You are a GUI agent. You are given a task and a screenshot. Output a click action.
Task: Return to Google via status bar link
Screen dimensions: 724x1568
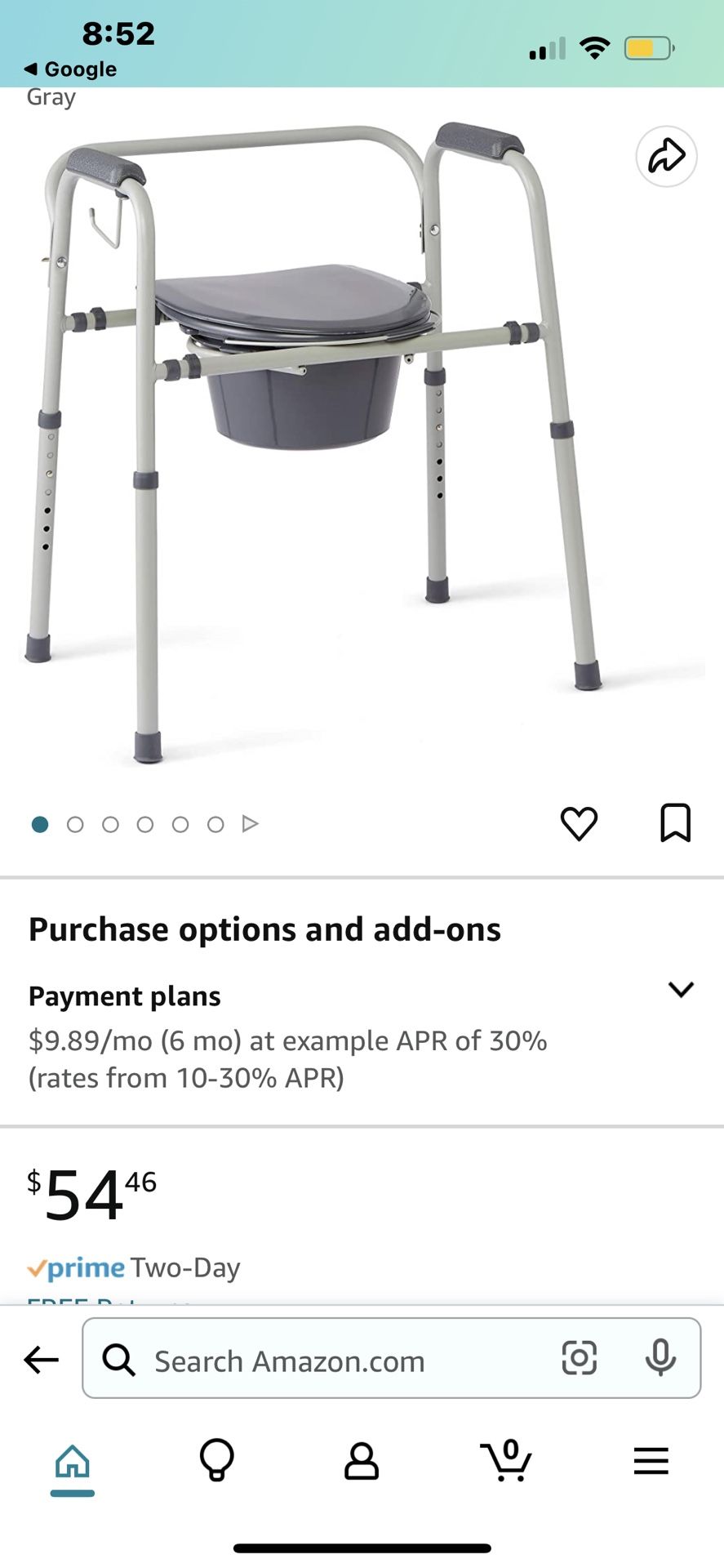coord(69,69)
